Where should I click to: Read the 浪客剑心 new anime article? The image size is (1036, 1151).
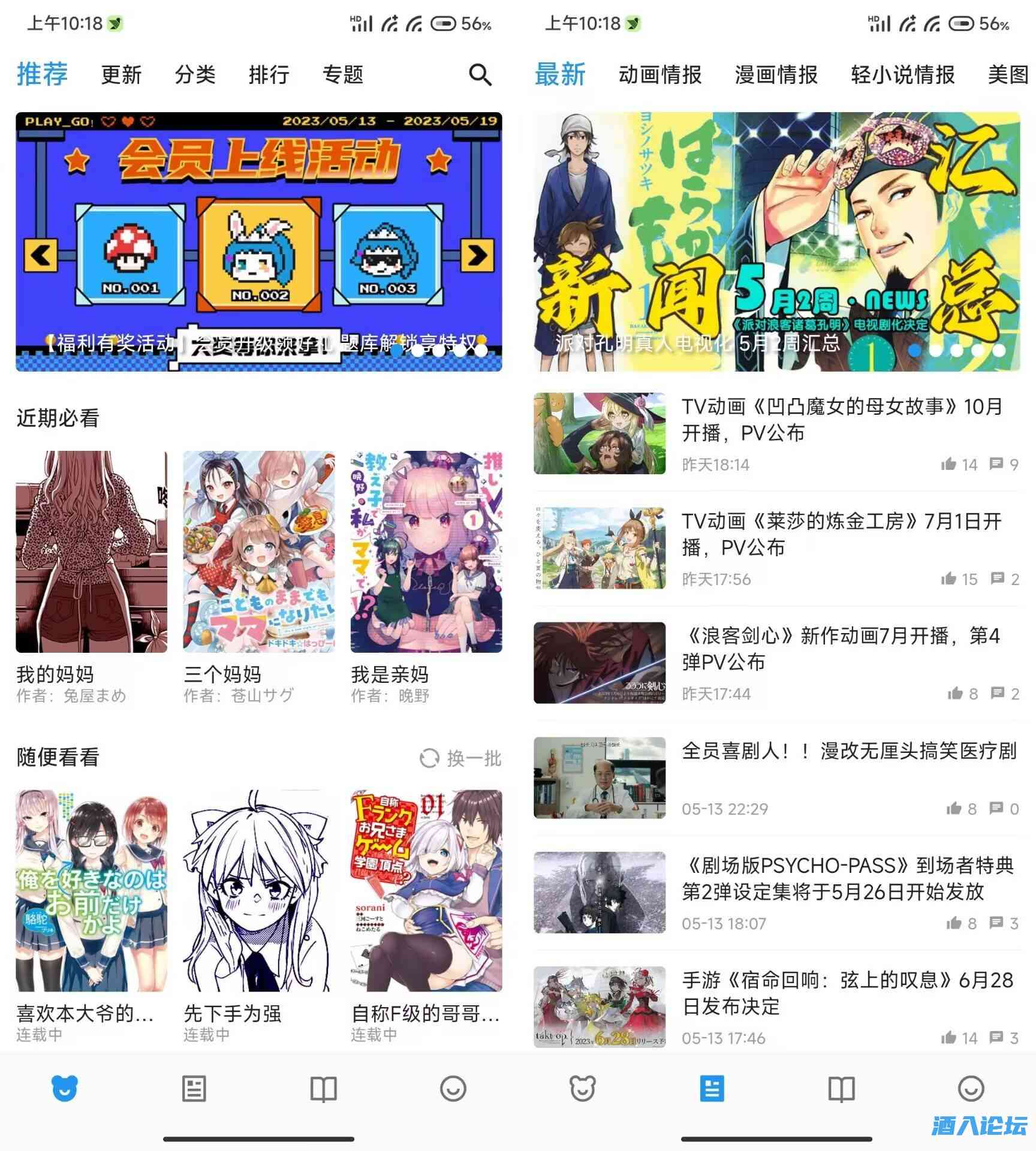tap(841, 649)
